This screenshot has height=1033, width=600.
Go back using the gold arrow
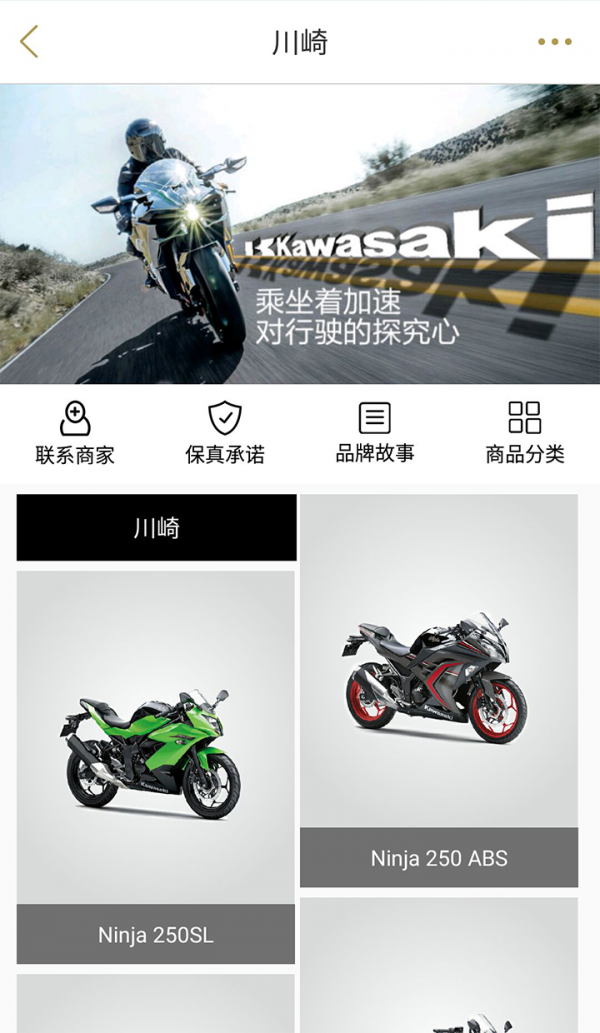pyautogui.click(x=29, y=42)
